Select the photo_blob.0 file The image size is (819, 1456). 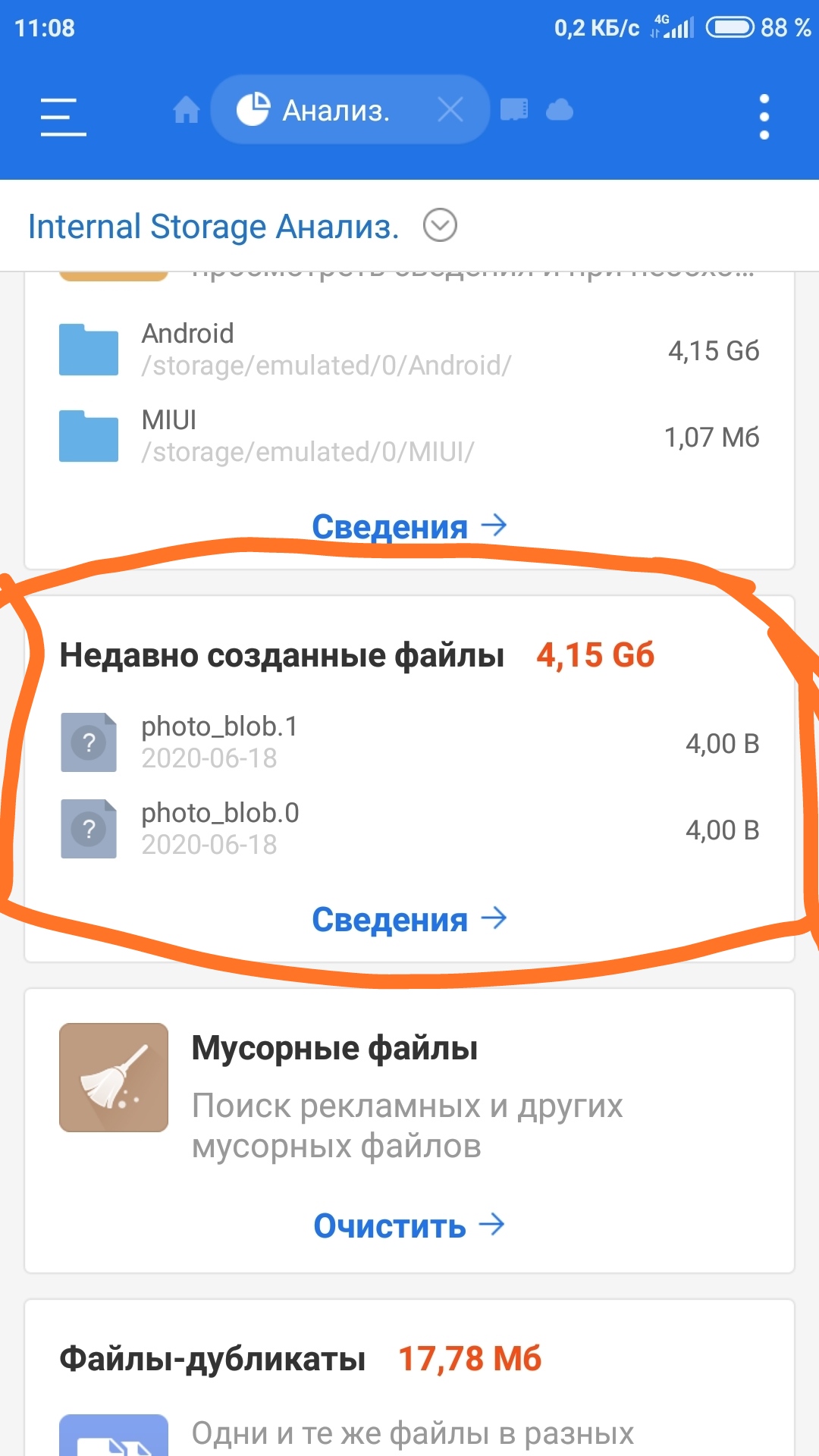click(409, 829)
